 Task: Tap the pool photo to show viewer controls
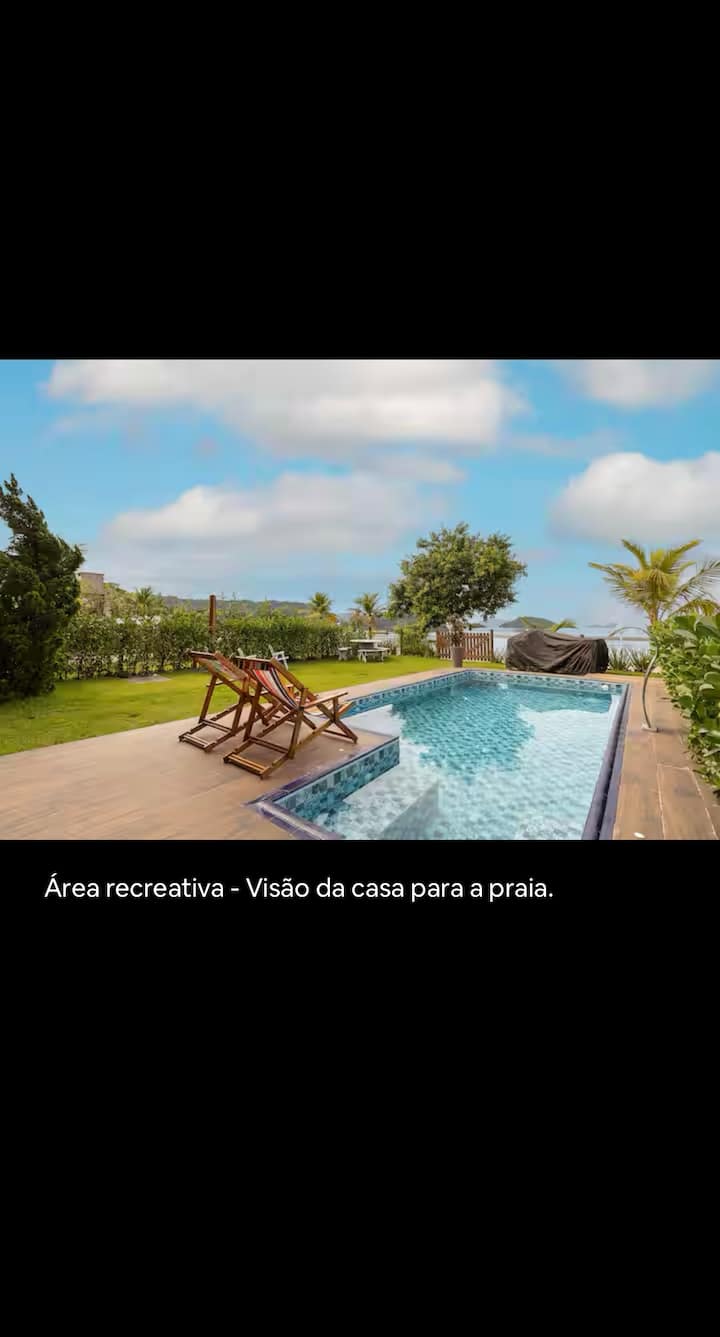coord(360,599)
